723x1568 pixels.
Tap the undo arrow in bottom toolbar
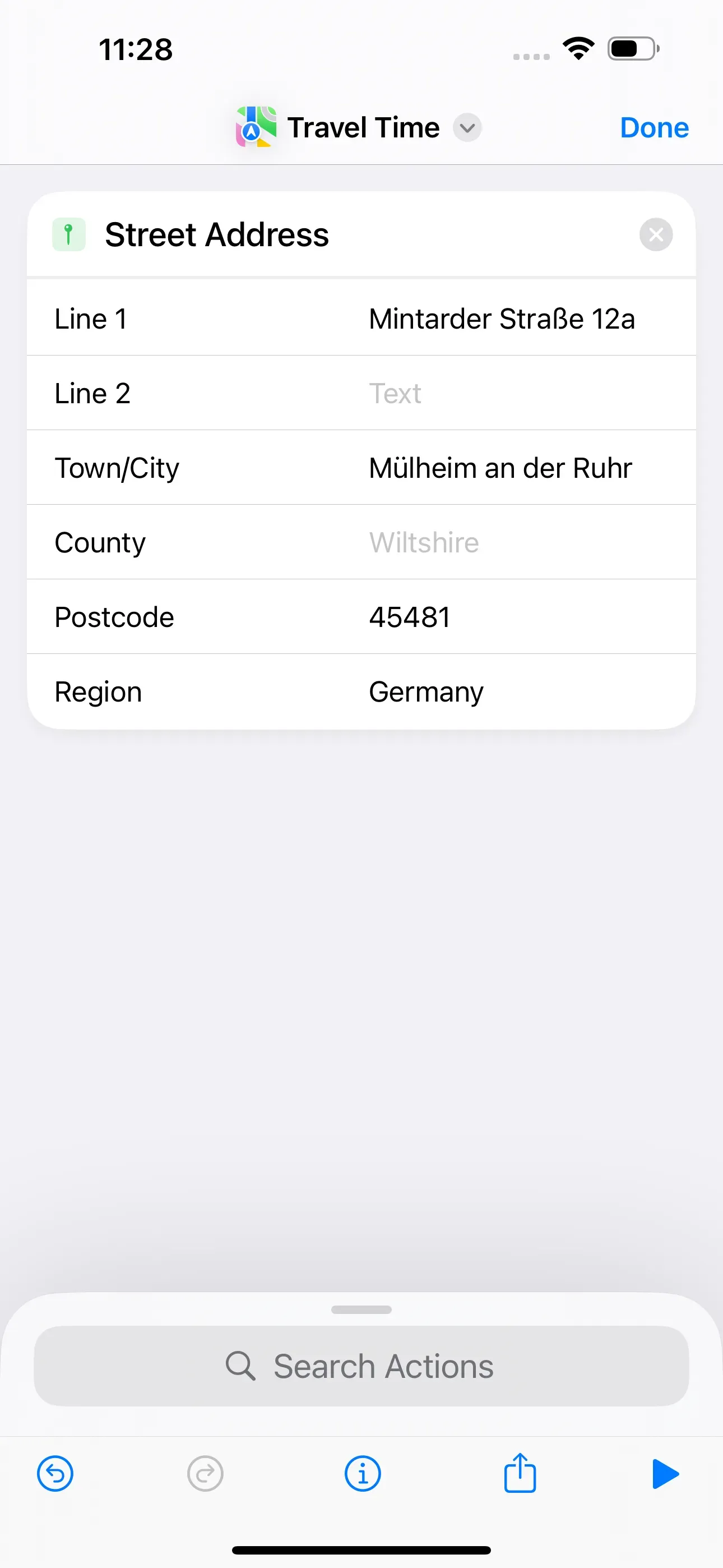[55, 1473]
